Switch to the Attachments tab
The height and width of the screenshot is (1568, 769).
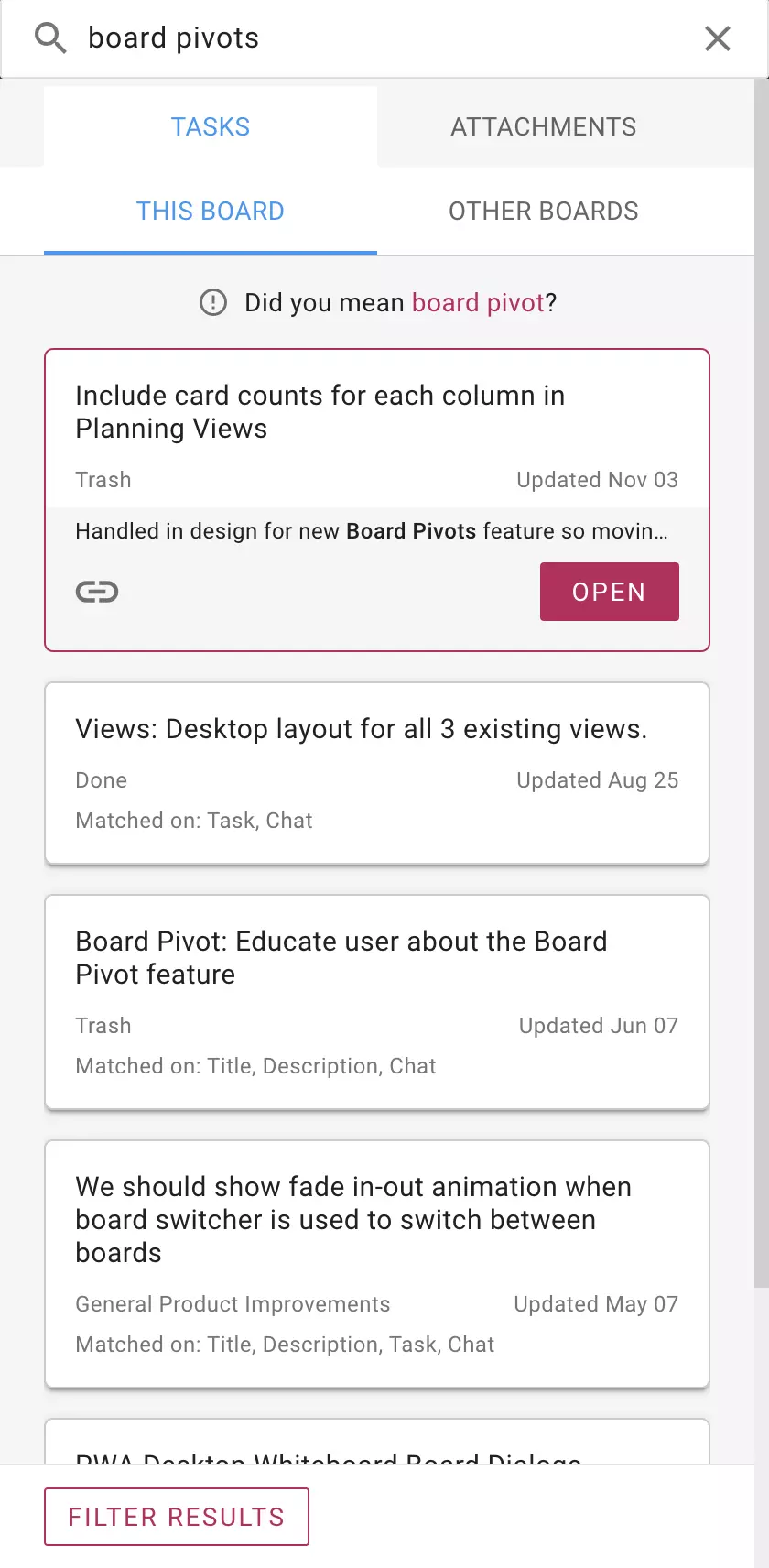(x=544, y=126)
